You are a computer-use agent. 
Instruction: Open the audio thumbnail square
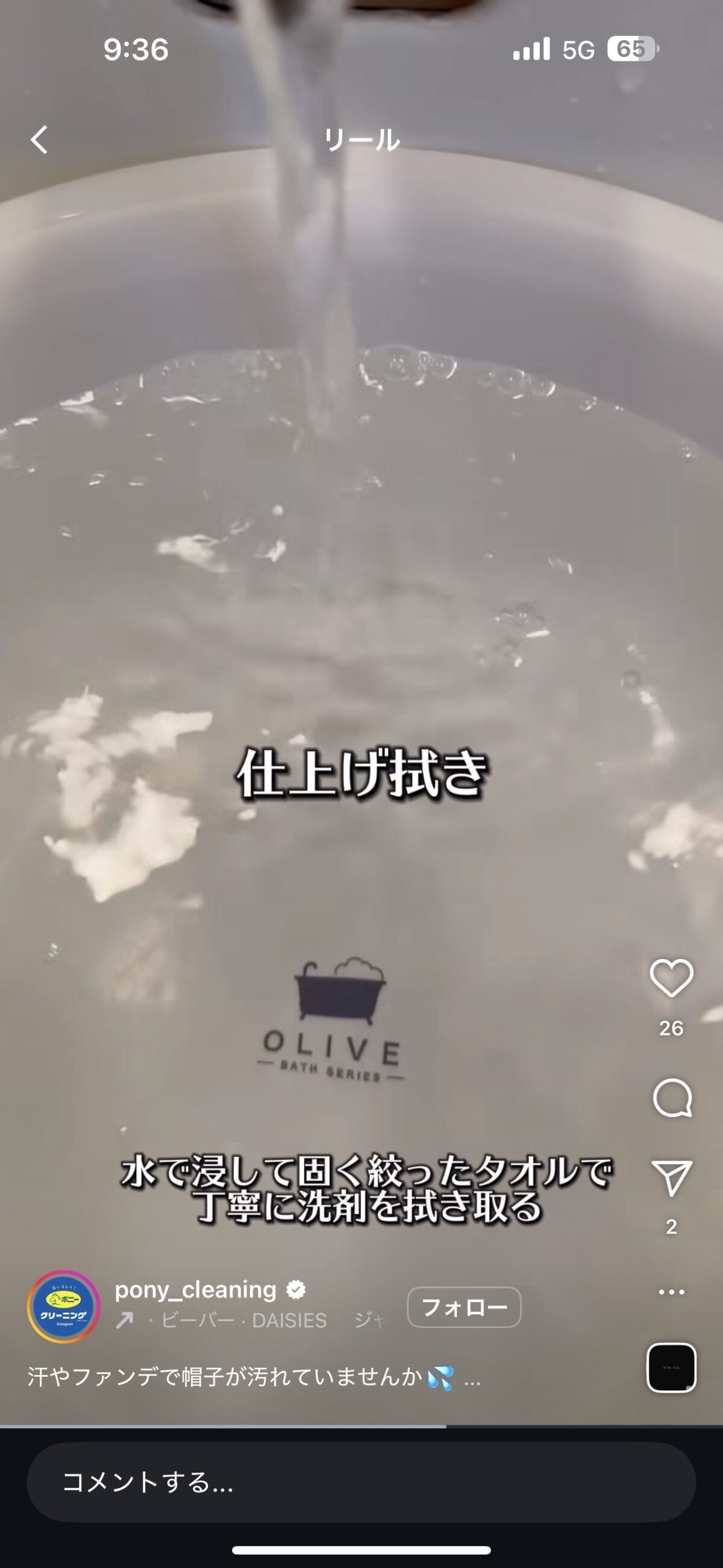[x=671, y=1367]
